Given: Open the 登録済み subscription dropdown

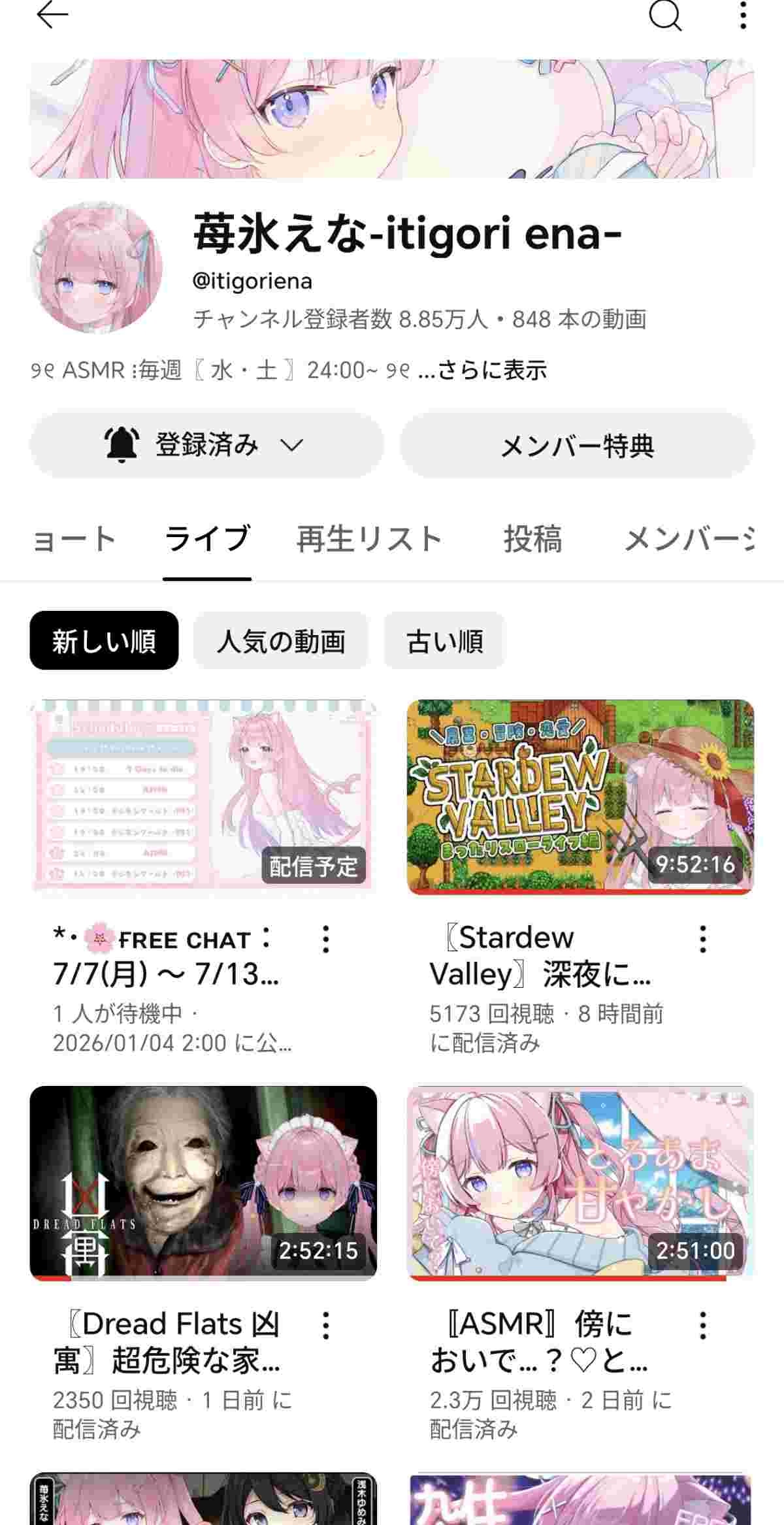Looking at the screenshot, I should (x=206, y=446).
